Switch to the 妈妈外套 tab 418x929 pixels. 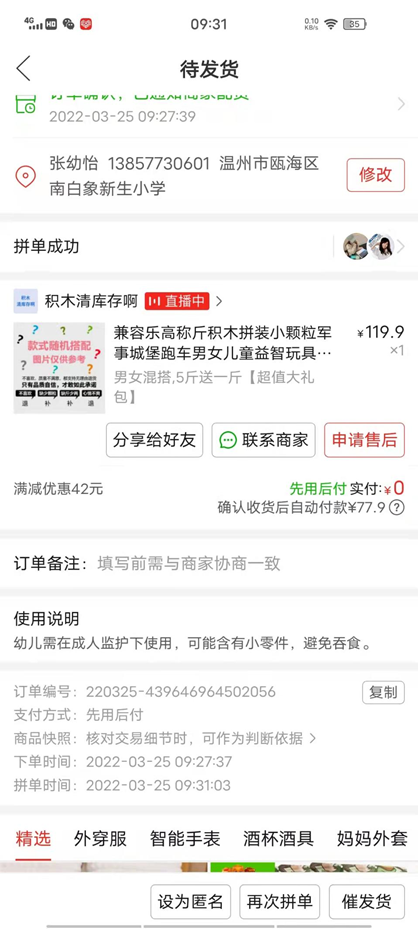[x=372, y=839]
